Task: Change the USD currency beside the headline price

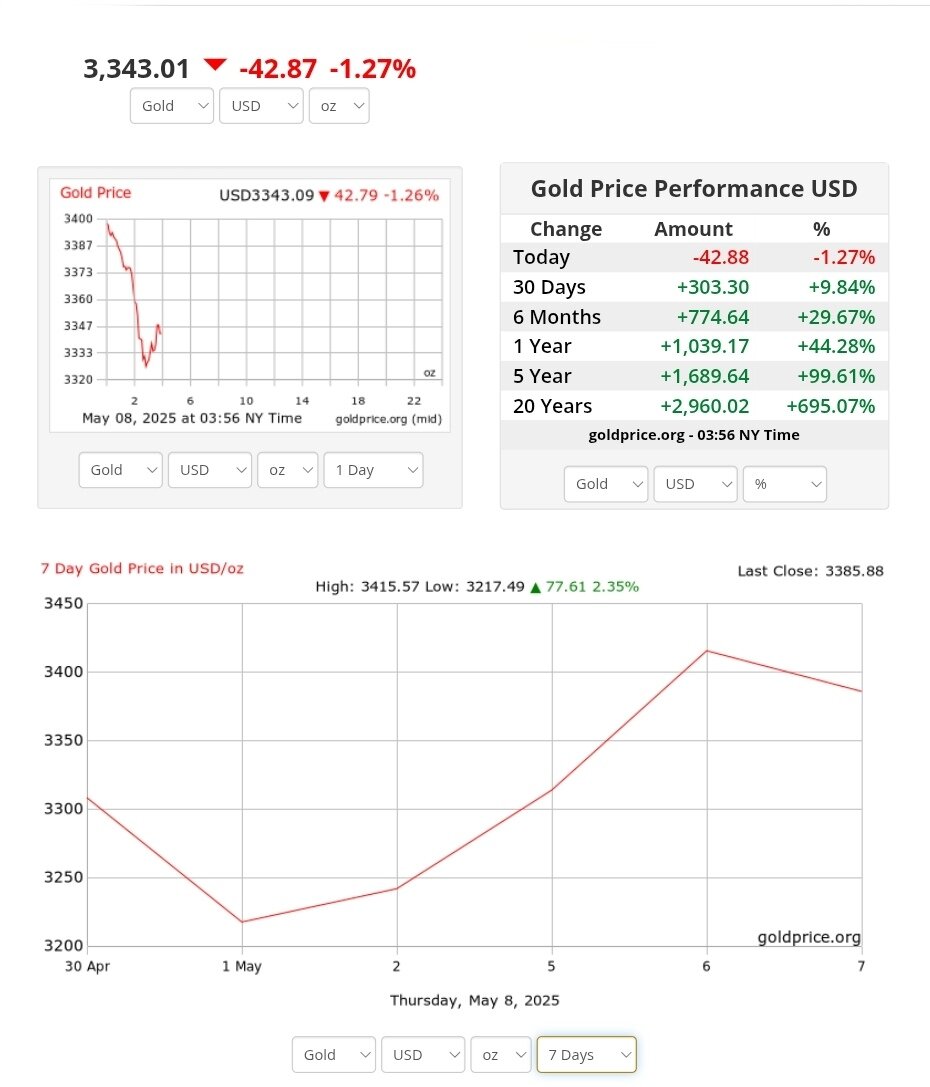Action: click(x=261, y=106)
